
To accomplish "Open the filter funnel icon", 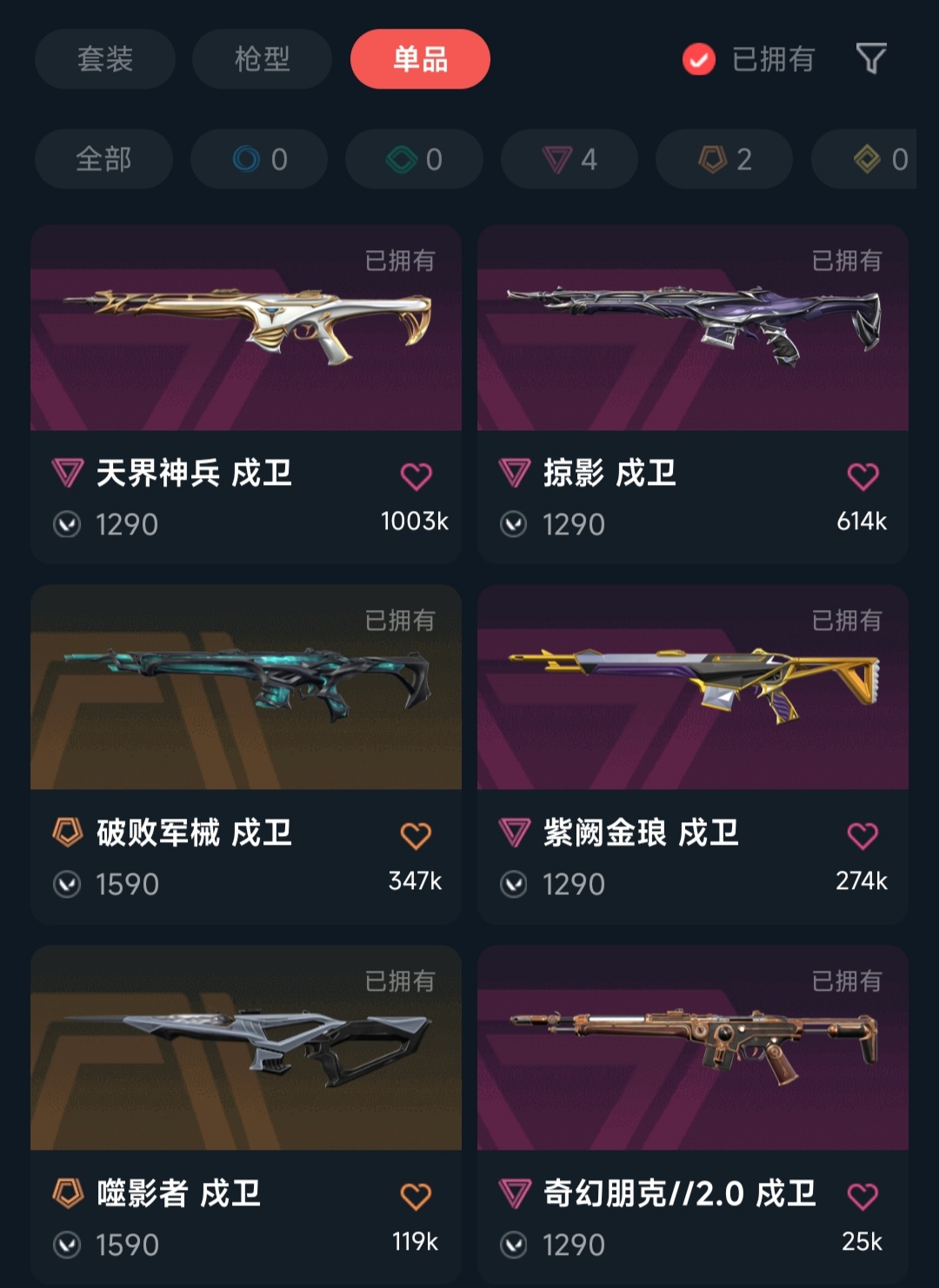I will coord(871,59).
